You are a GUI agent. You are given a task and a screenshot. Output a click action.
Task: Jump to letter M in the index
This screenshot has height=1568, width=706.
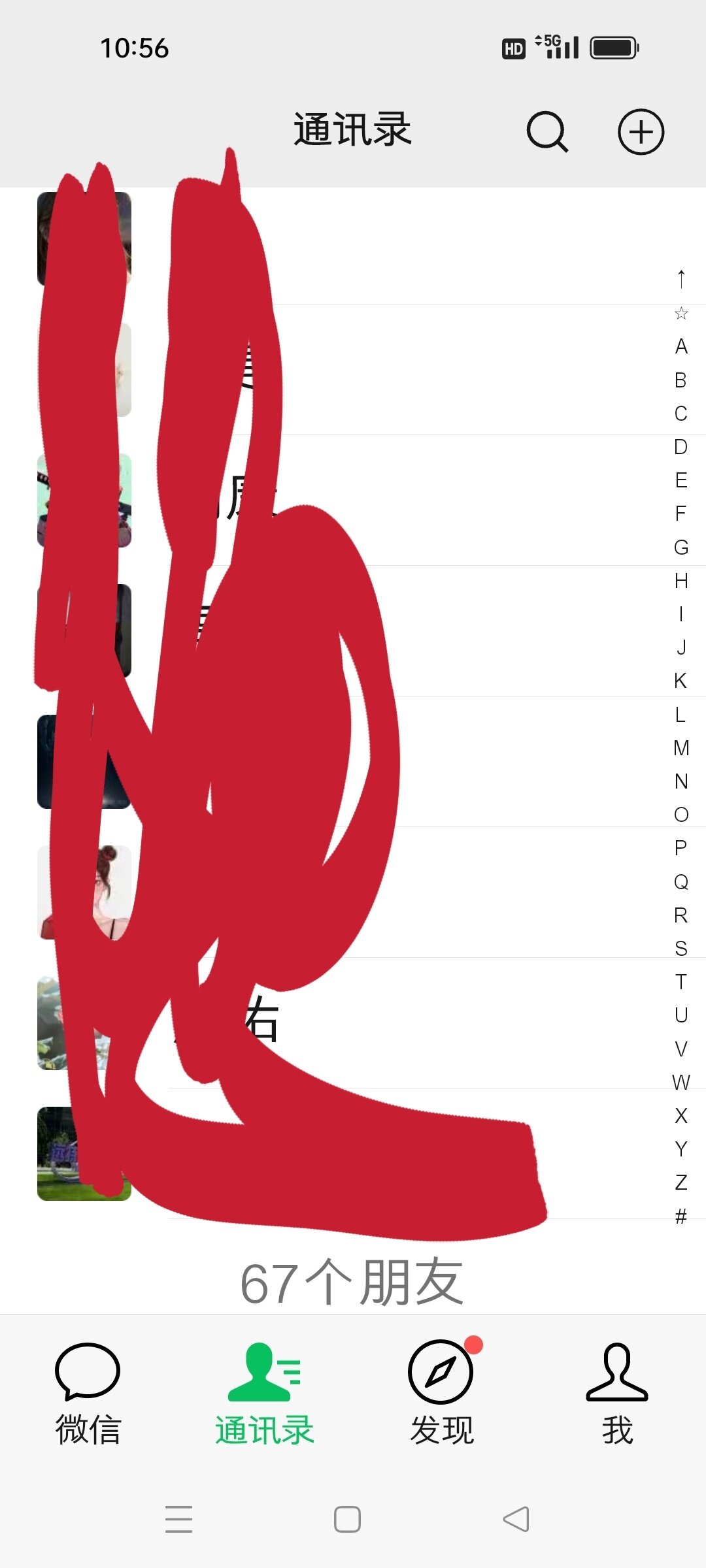[x=681, y=747]
